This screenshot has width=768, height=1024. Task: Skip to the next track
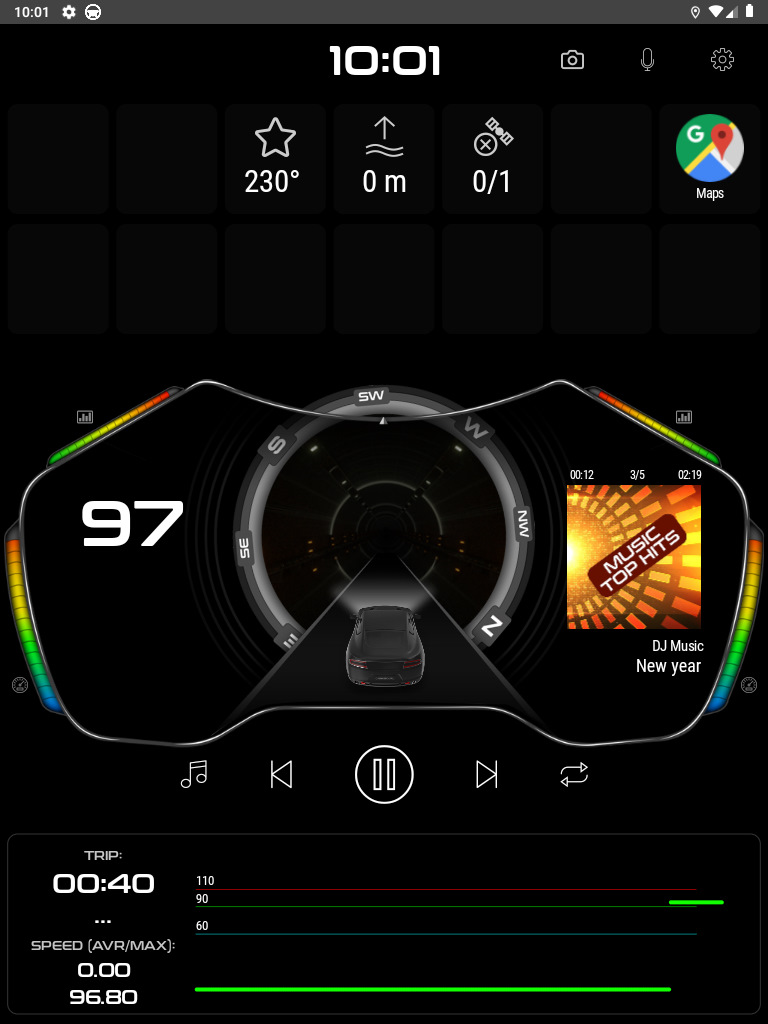487,774
